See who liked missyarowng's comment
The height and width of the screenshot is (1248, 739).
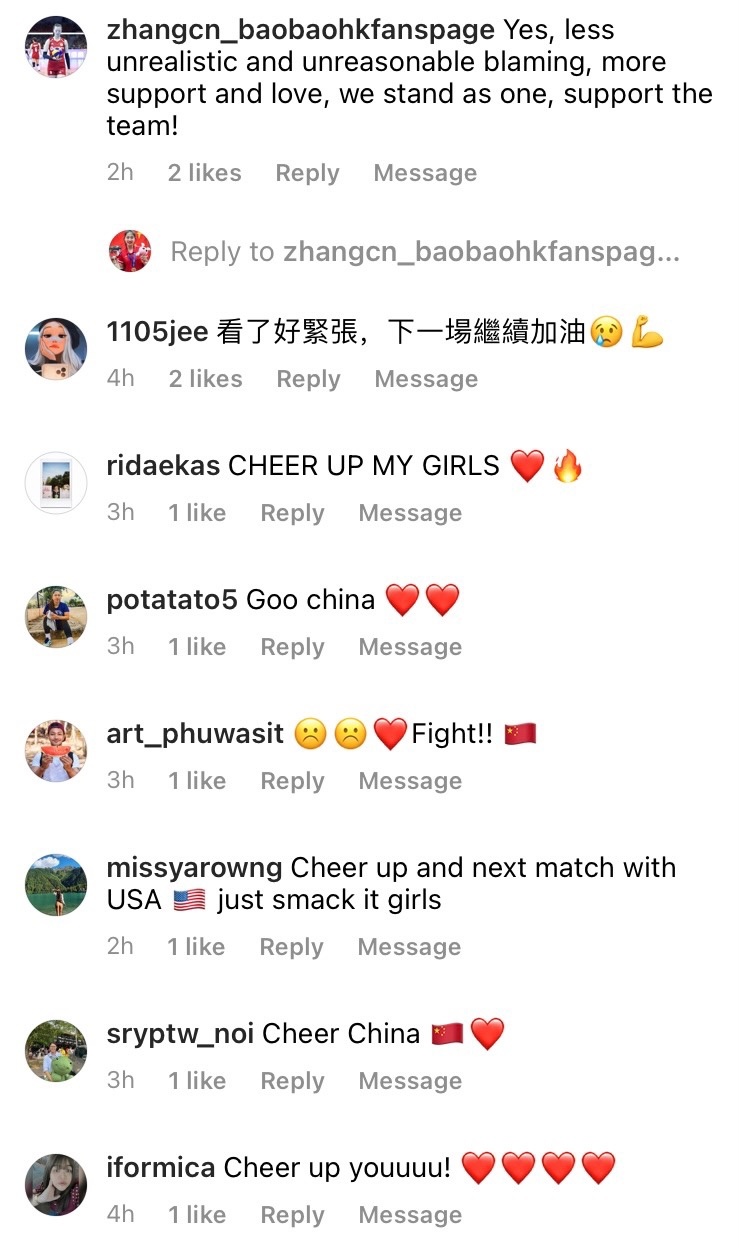click(x=196, y=947)
